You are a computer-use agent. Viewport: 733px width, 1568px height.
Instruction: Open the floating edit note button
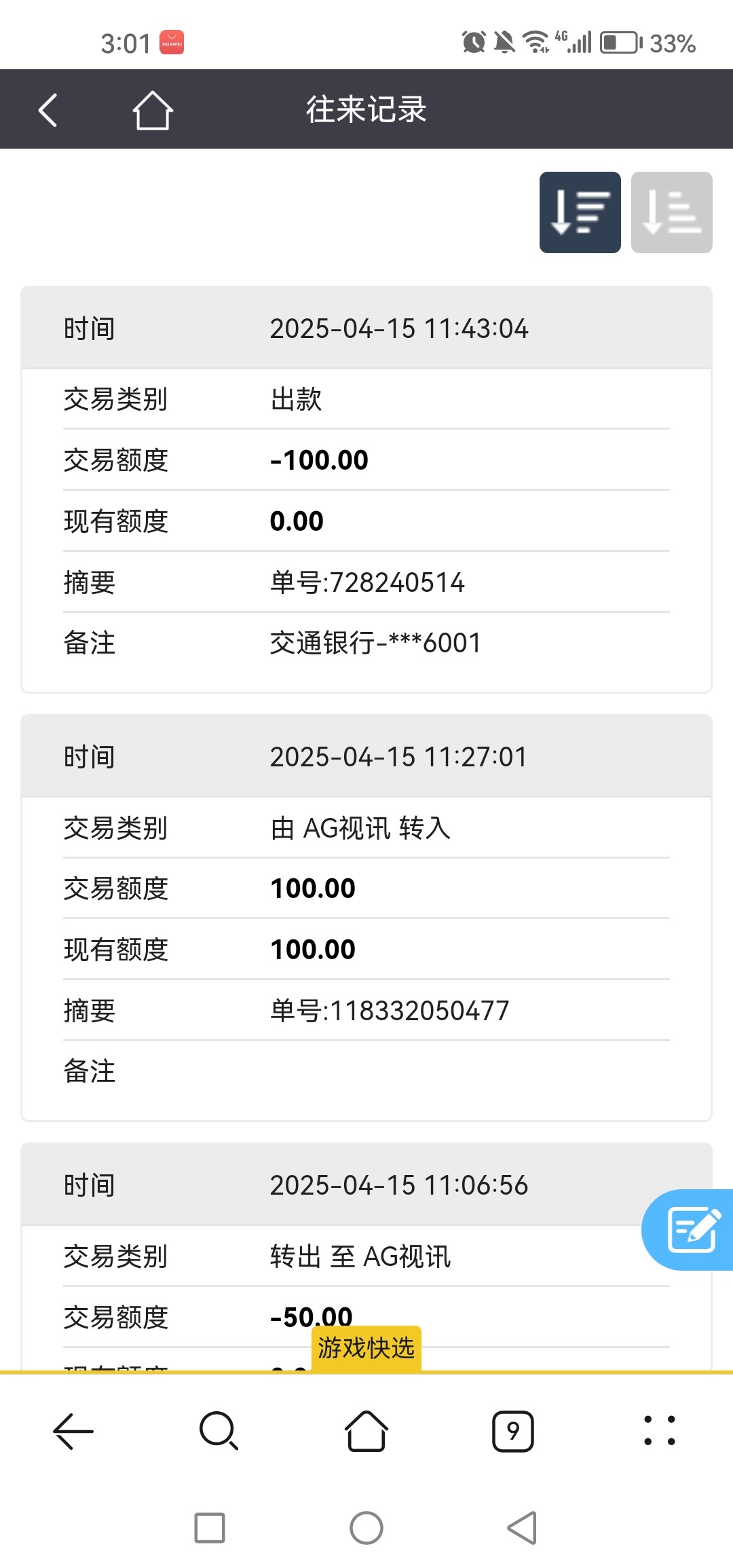[x=691, y=1229]
